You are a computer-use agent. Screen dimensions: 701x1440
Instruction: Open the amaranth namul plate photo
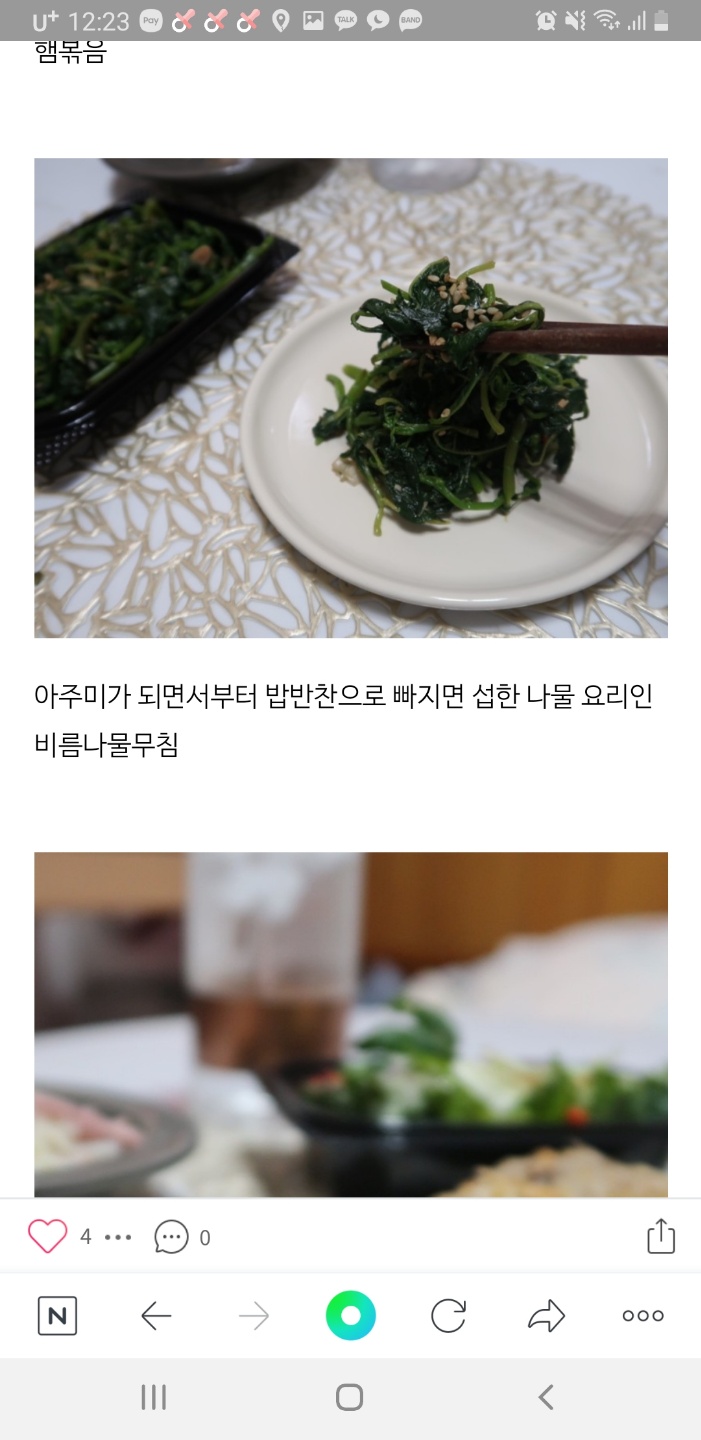(x=350, y=397)
